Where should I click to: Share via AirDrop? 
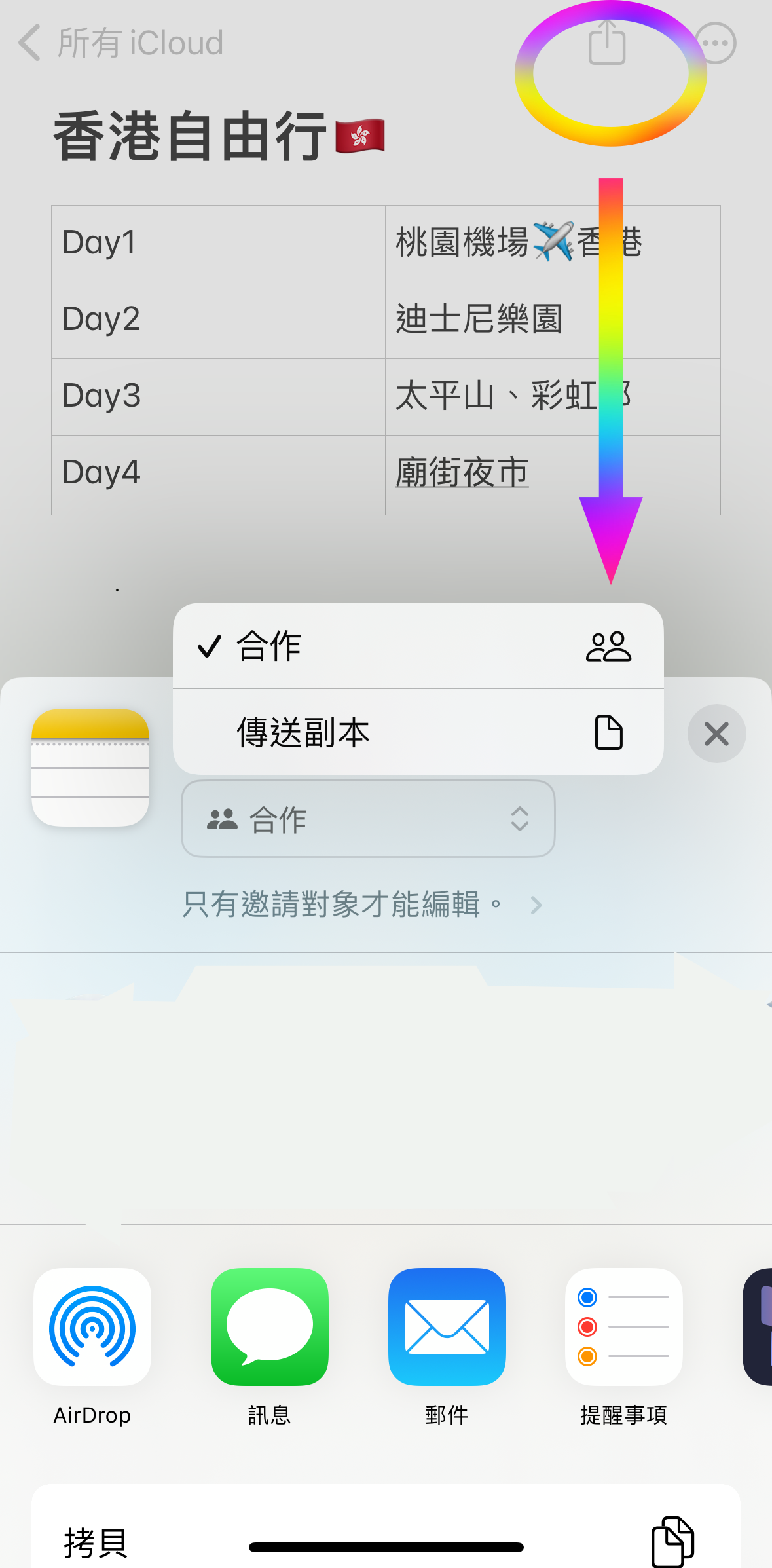pyautogui.click(x=92, y=1347)
